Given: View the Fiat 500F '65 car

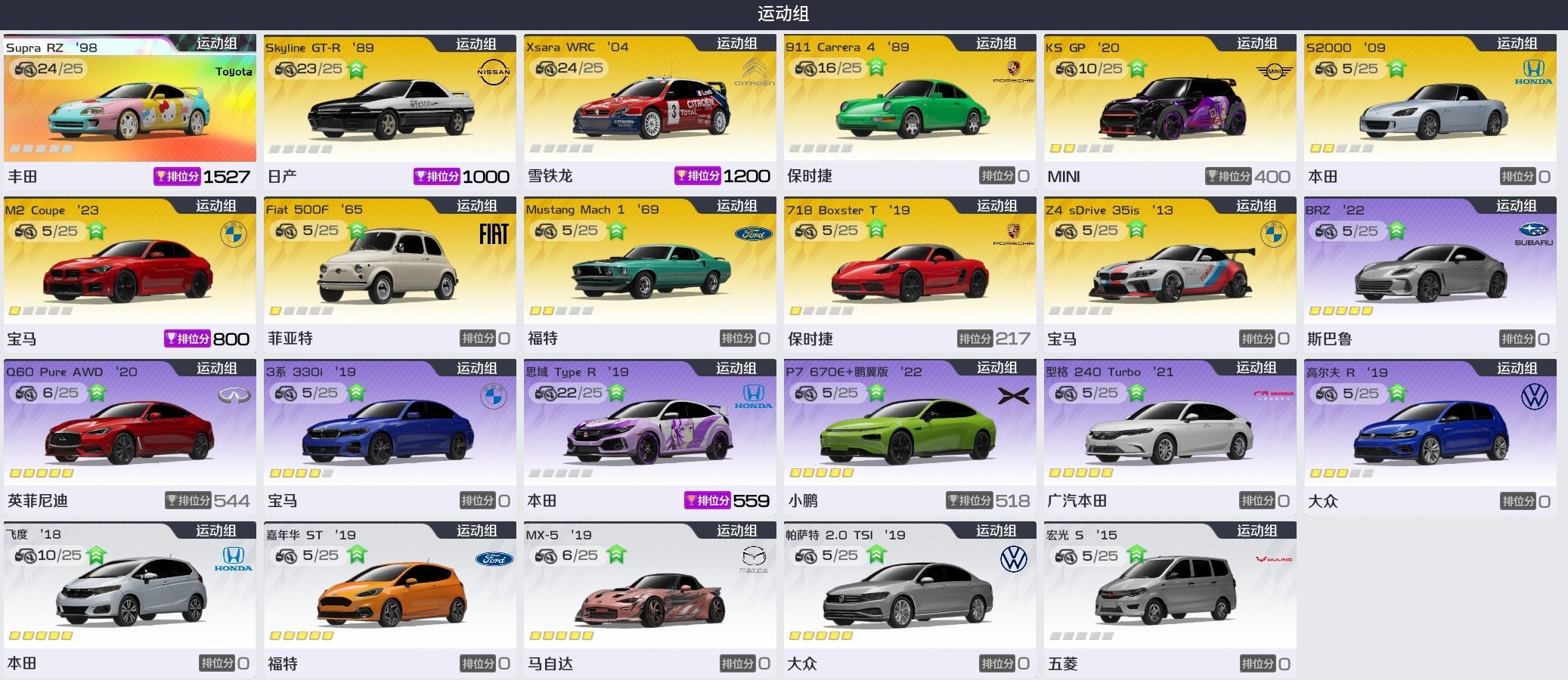Looking at the screenshot, I should (x=389, y=272).
